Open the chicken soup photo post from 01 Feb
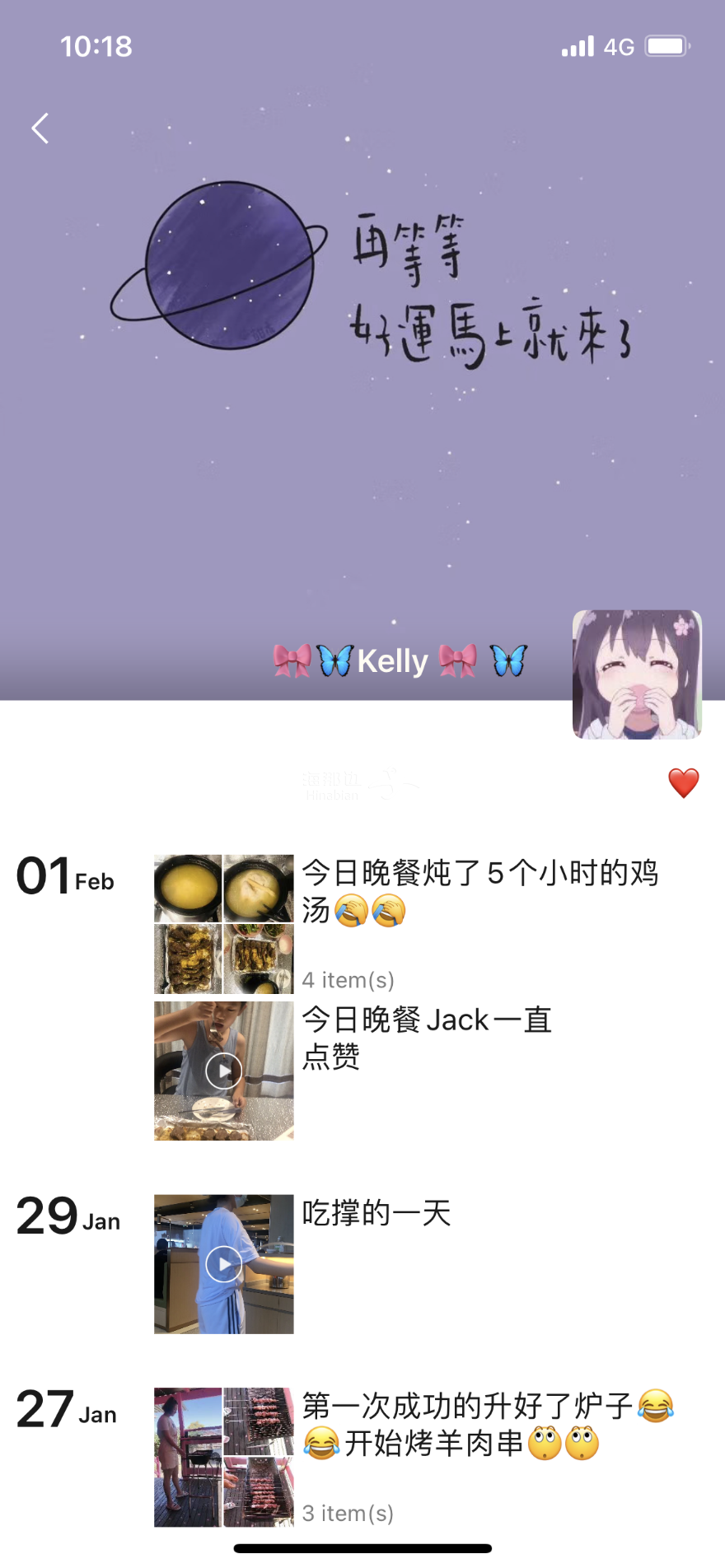Viewport: 725px width, 1568px height. (223, 923)
